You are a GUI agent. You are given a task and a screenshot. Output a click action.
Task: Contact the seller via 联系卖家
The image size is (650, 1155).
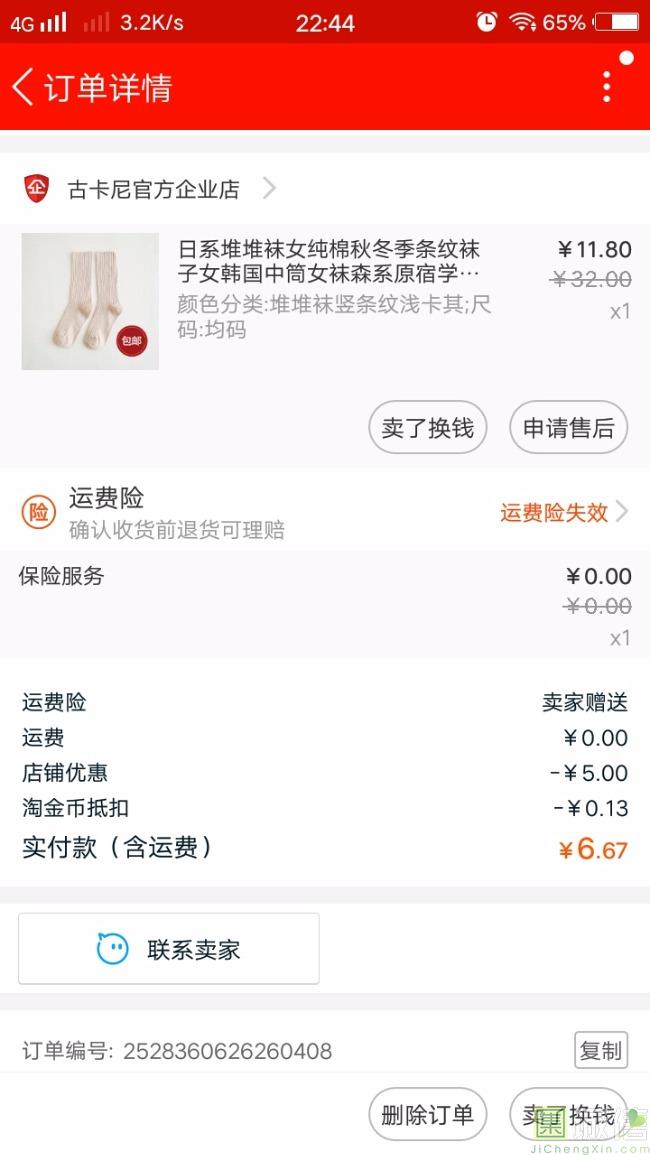click(x=169, y=949)
